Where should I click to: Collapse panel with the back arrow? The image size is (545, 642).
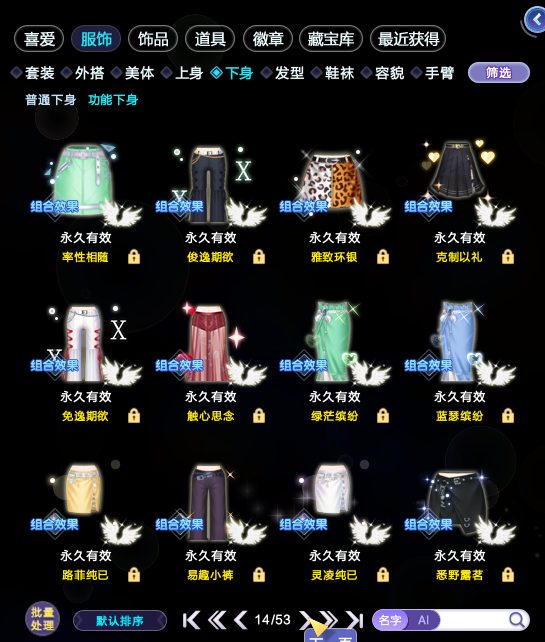pos(536,19)
